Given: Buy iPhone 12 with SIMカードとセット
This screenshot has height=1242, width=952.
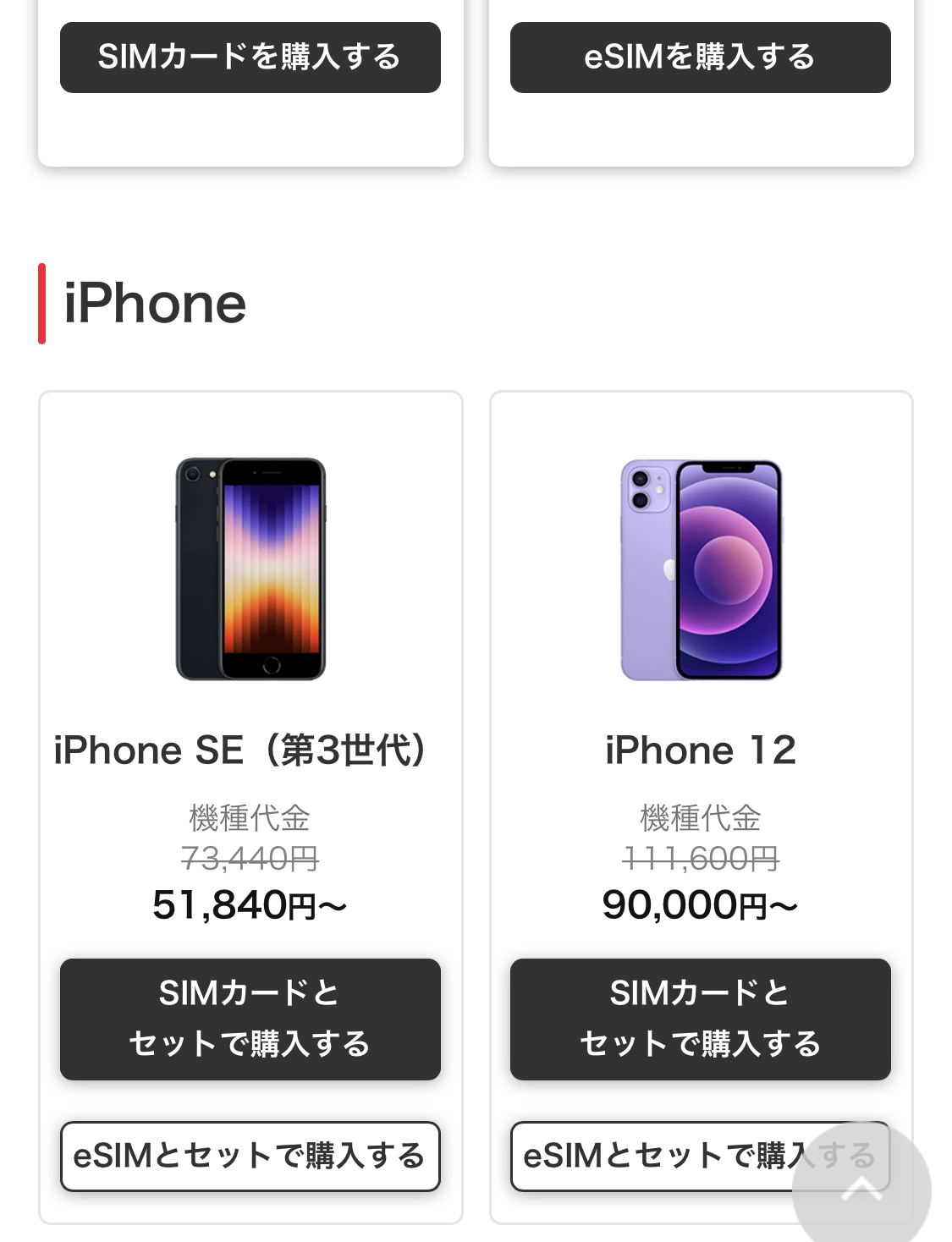Looking at the screenshot, I should [x=700, y=1019].
